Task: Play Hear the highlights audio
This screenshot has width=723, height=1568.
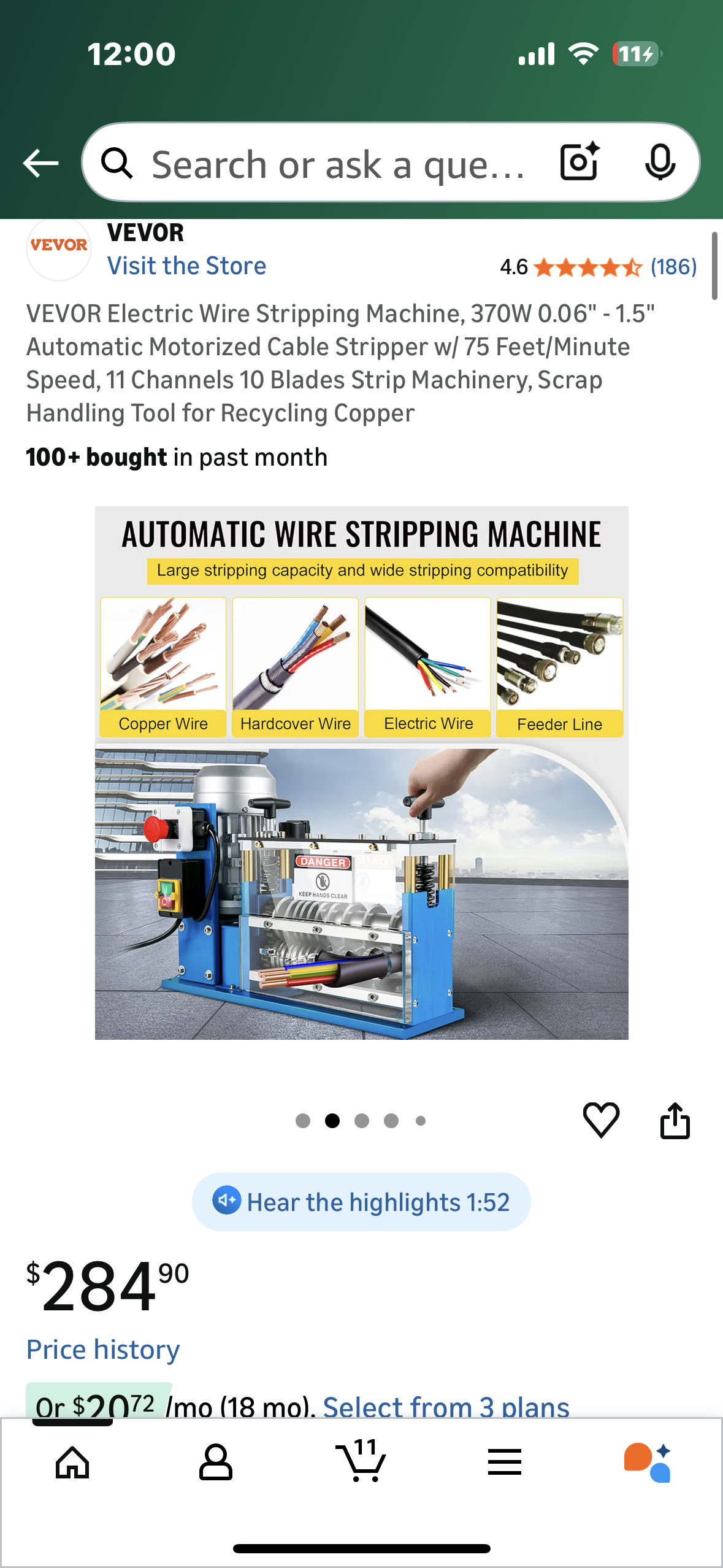Action: (361, 1202)
